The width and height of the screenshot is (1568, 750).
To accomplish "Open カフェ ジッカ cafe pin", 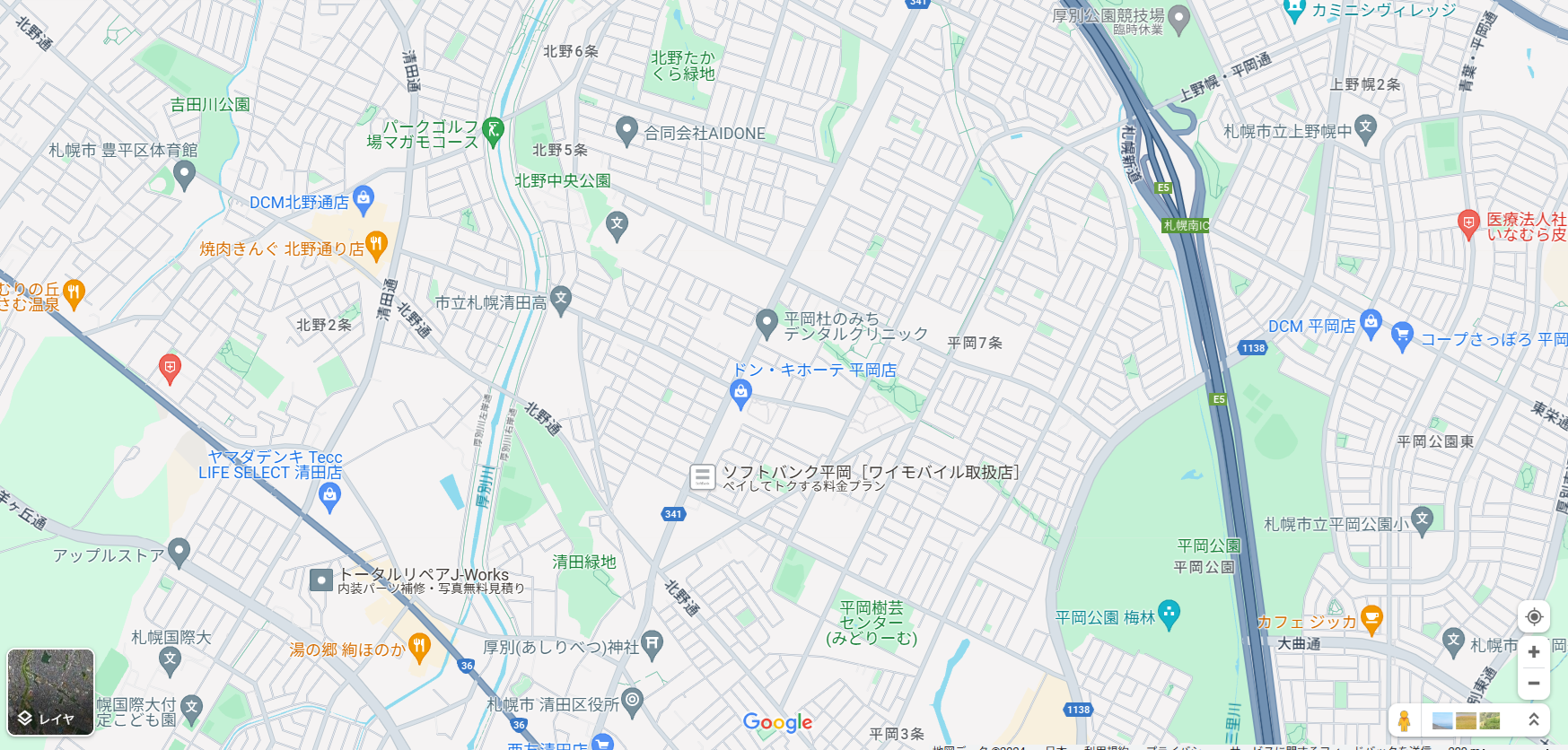I will tap(1371, 618).
